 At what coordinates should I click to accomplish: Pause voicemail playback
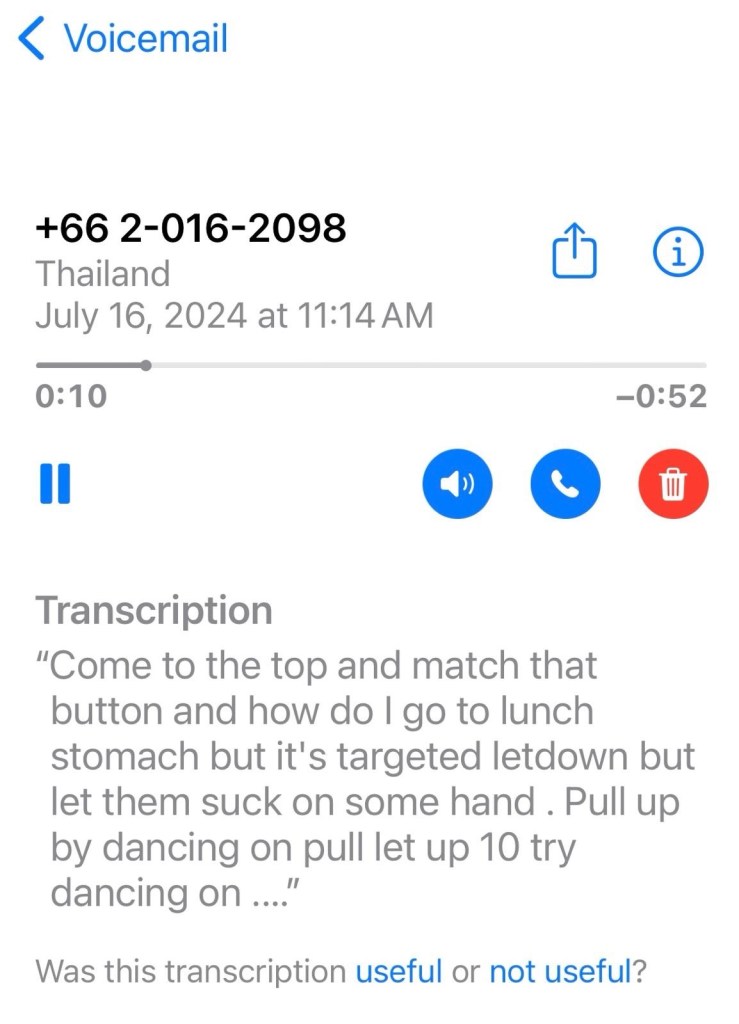coord(55,484)
